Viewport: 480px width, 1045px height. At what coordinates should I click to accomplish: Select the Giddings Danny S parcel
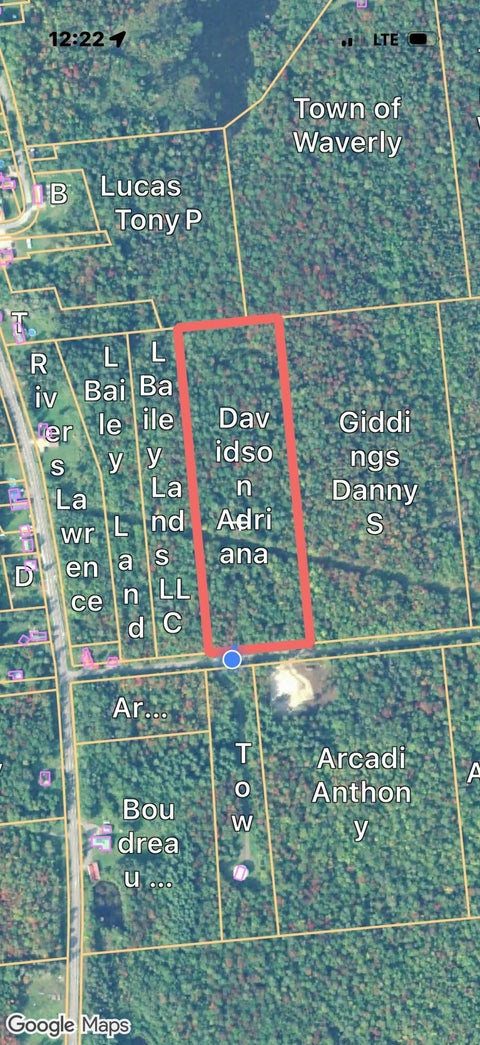tap(375, 473)
